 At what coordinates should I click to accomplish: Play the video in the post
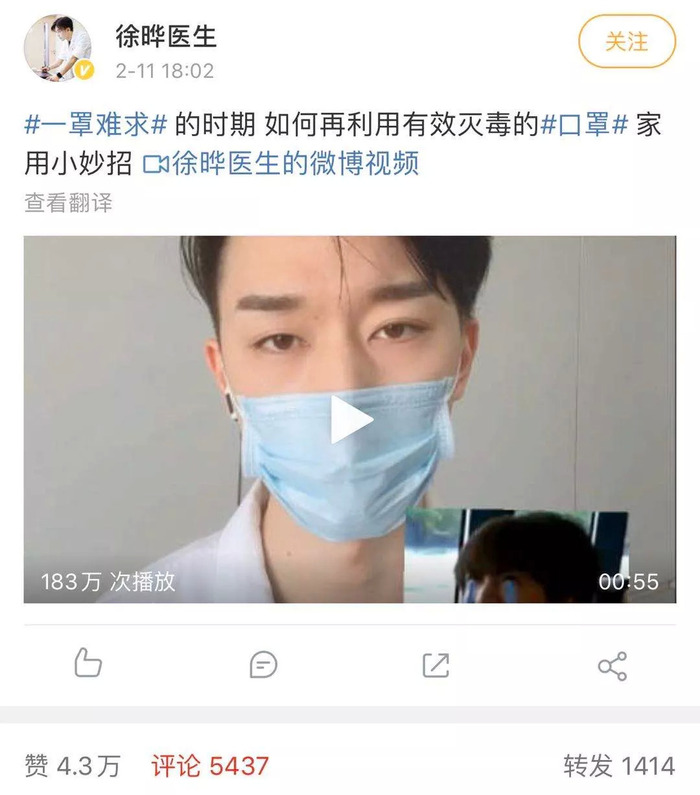point(350,418)
